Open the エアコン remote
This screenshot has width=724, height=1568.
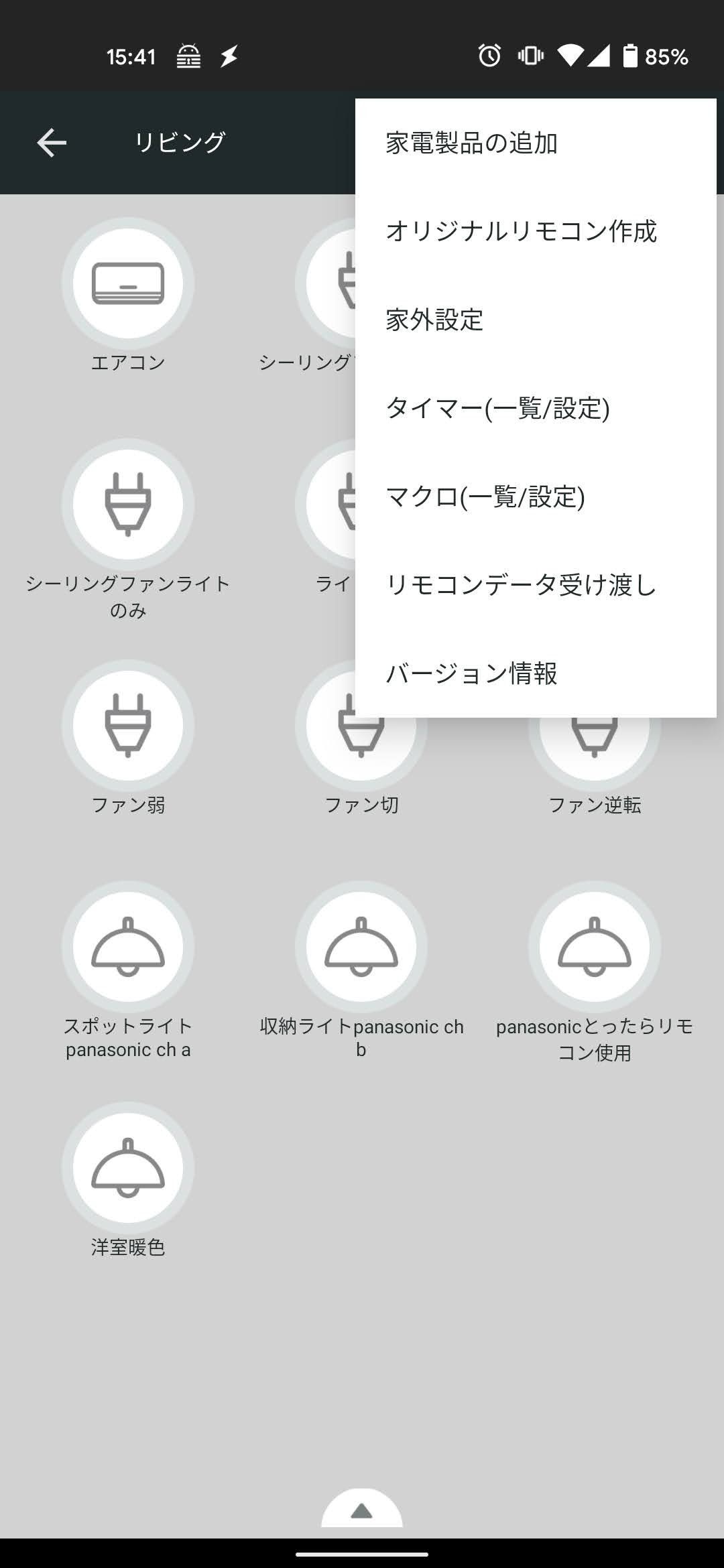tap(128, 283)
